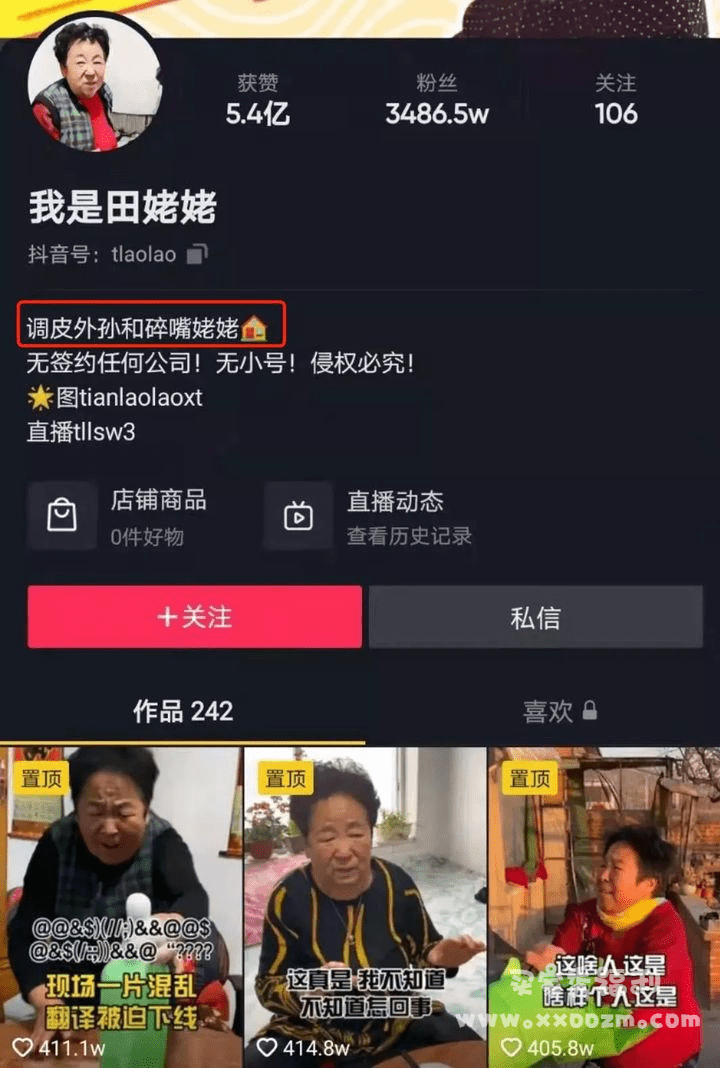
Task: View the 关注 106 following list
Action: [615, 100]
